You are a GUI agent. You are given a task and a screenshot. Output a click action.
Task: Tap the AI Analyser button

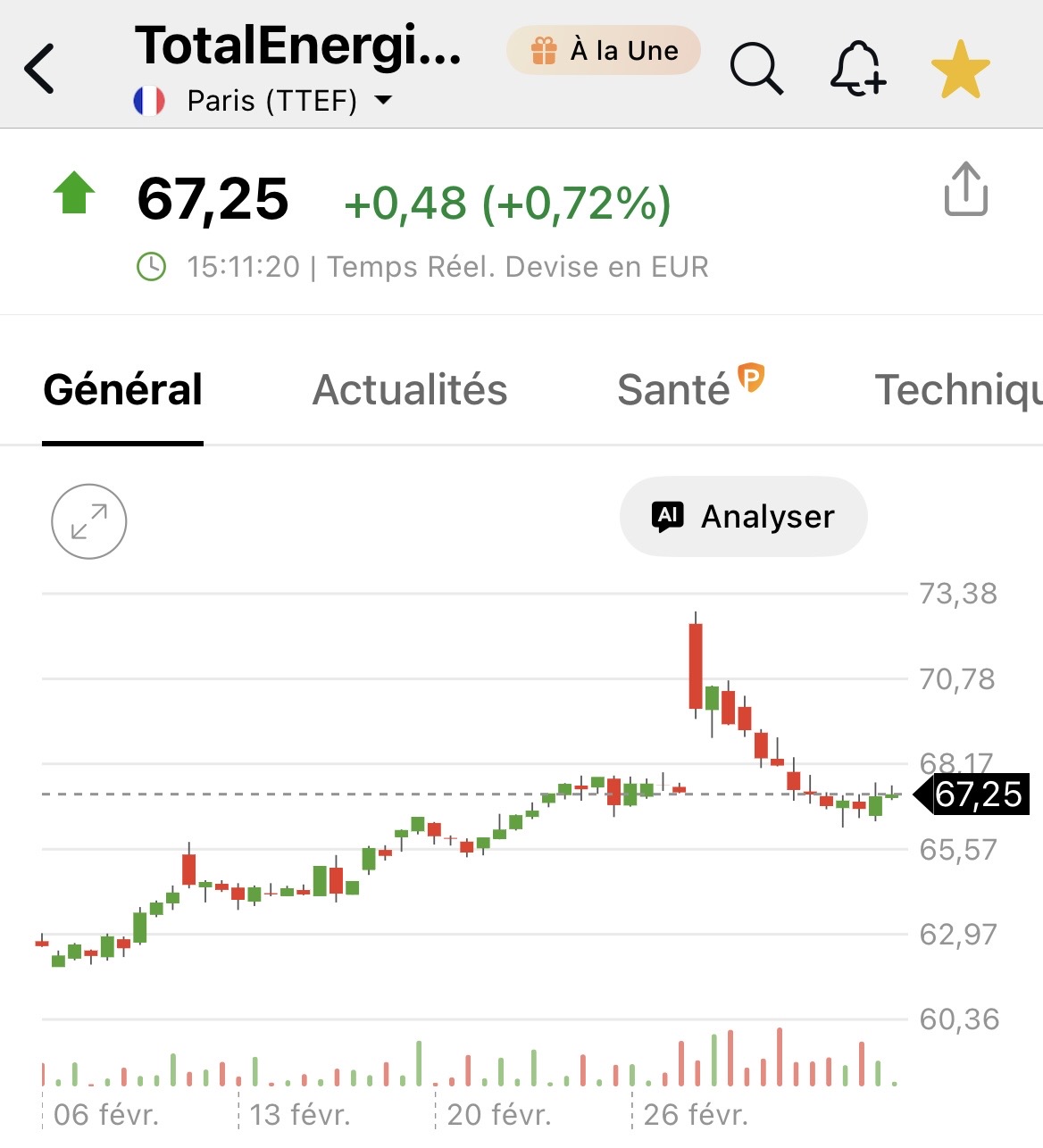(743, 517)
